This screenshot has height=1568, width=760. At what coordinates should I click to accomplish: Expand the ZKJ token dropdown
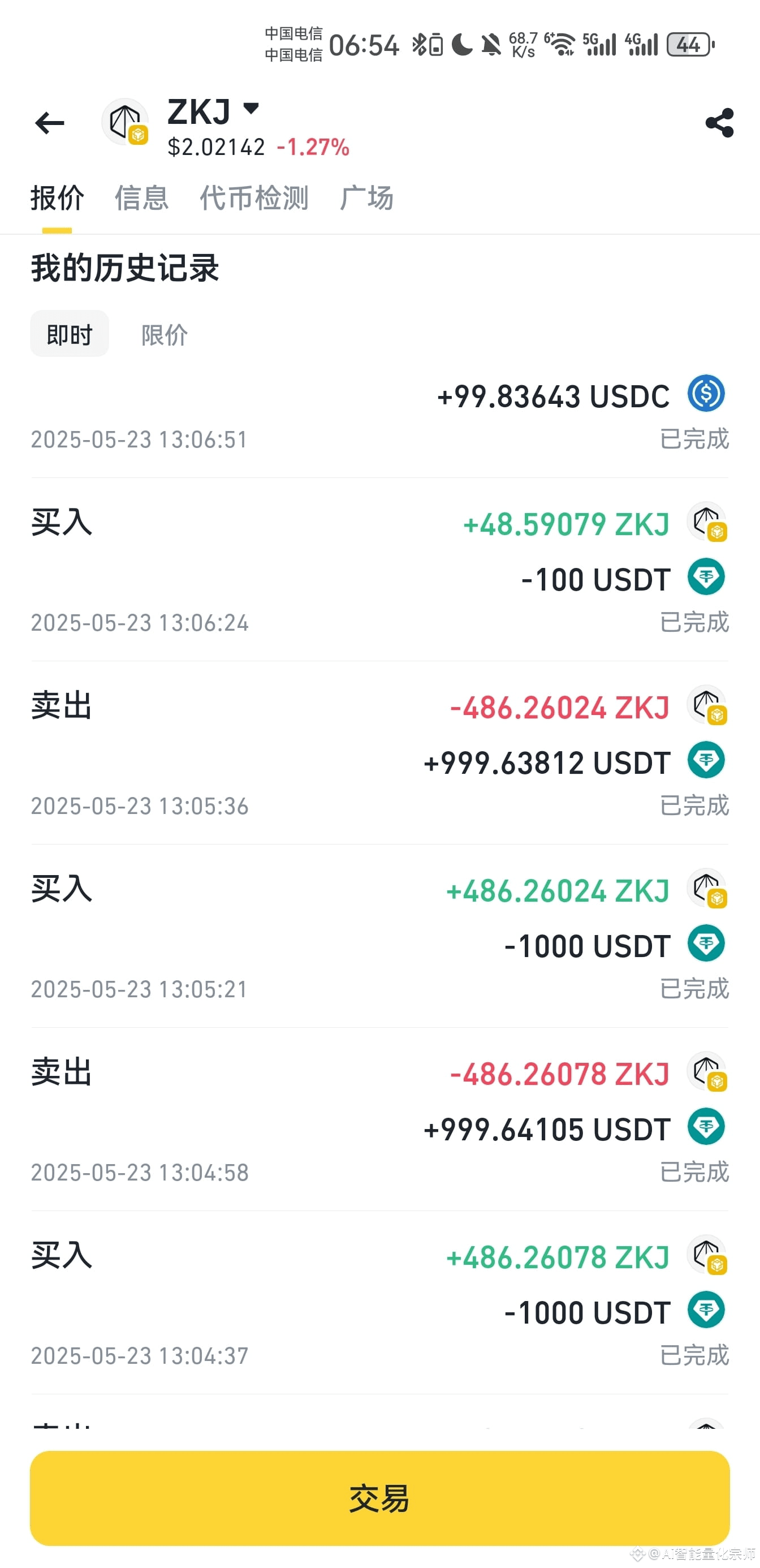[251, 109]
